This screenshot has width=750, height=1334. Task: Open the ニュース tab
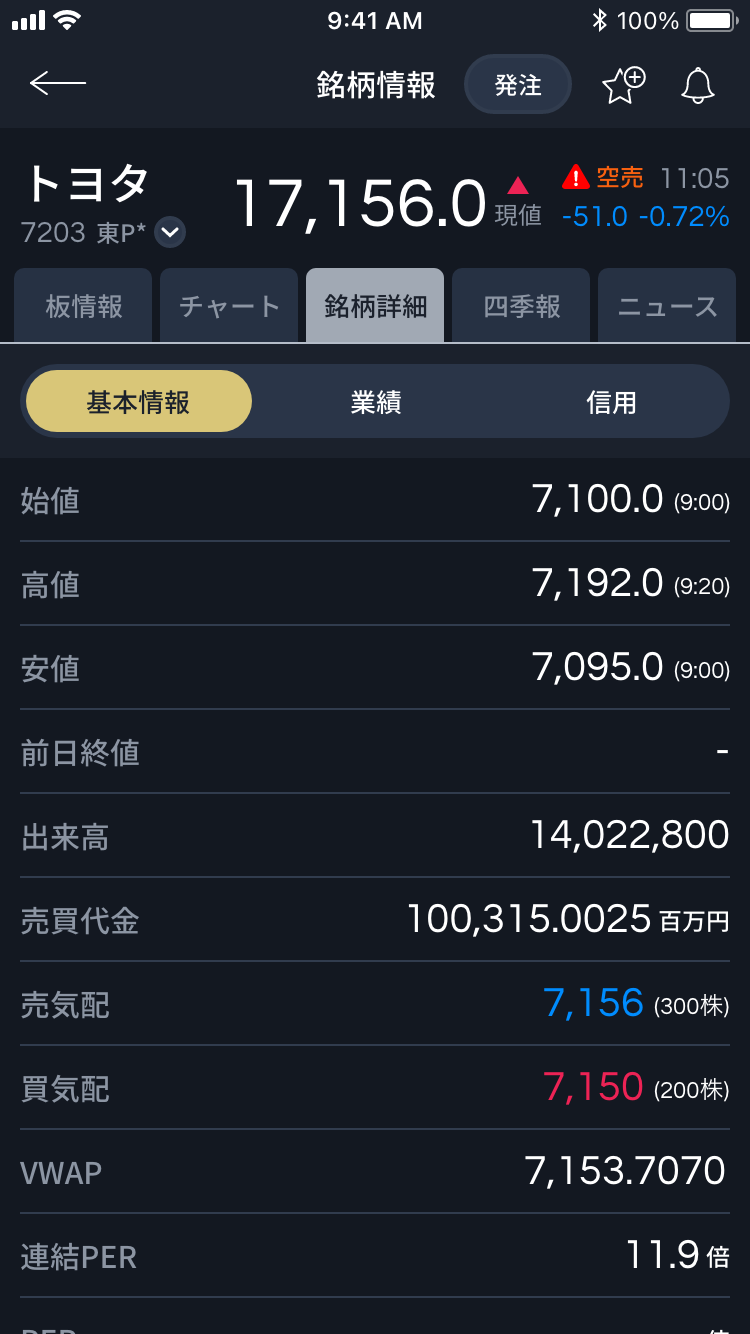click(667, 306)
